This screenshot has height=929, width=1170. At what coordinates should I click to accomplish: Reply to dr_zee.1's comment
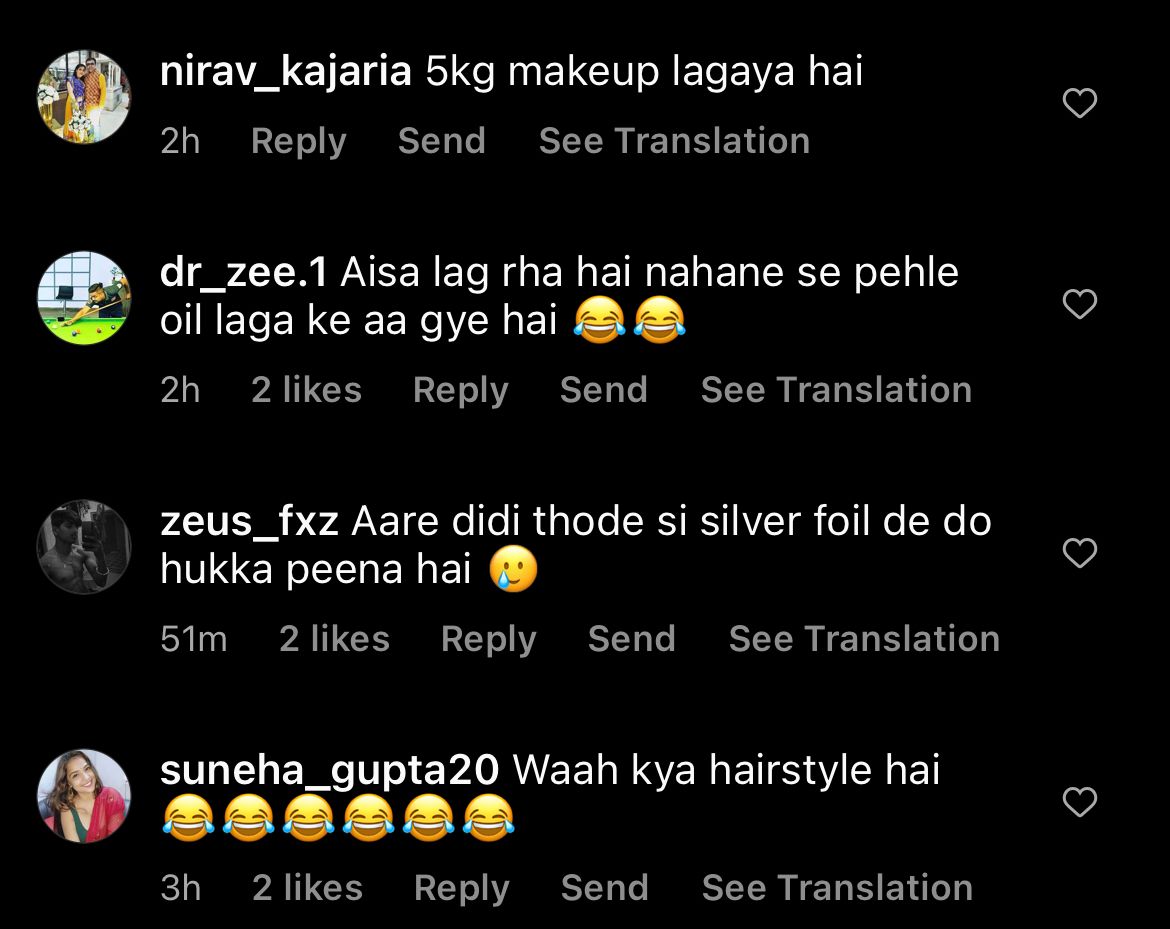point(460,390)
